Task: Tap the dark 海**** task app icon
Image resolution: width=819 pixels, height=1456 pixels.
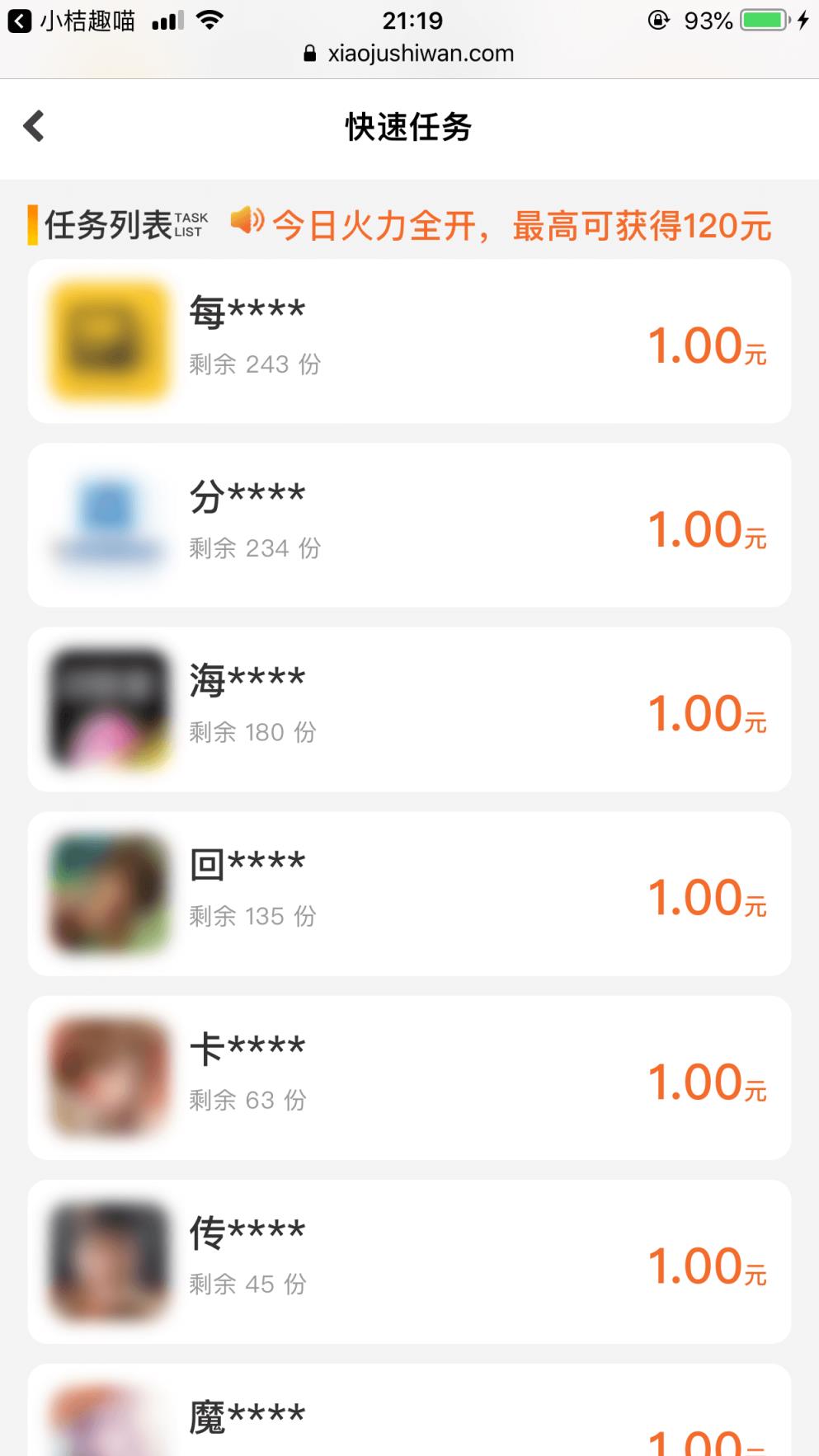Action: (x=108, y=709)
